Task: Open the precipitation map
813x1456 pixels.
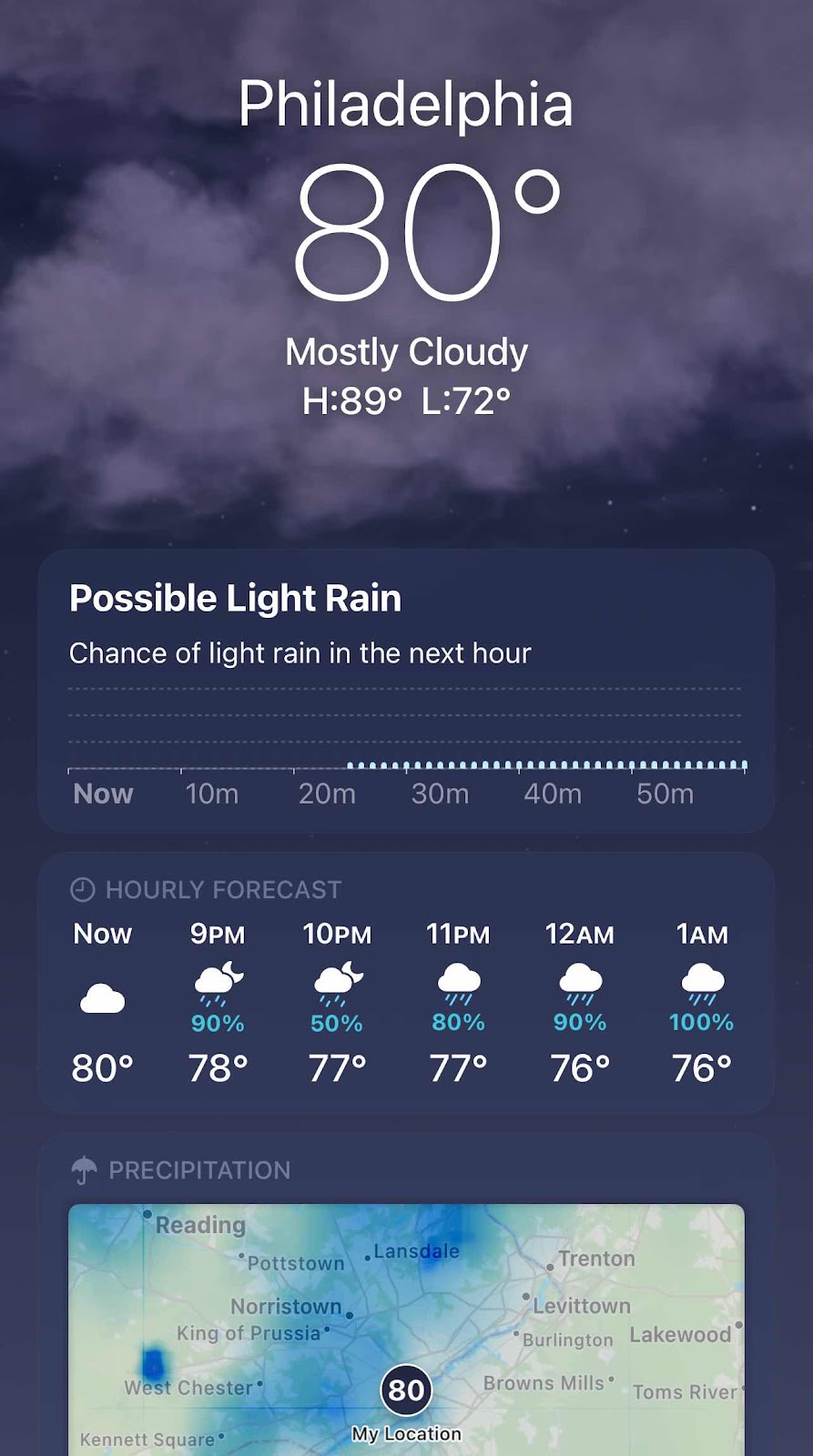Action: [406, 1330]
